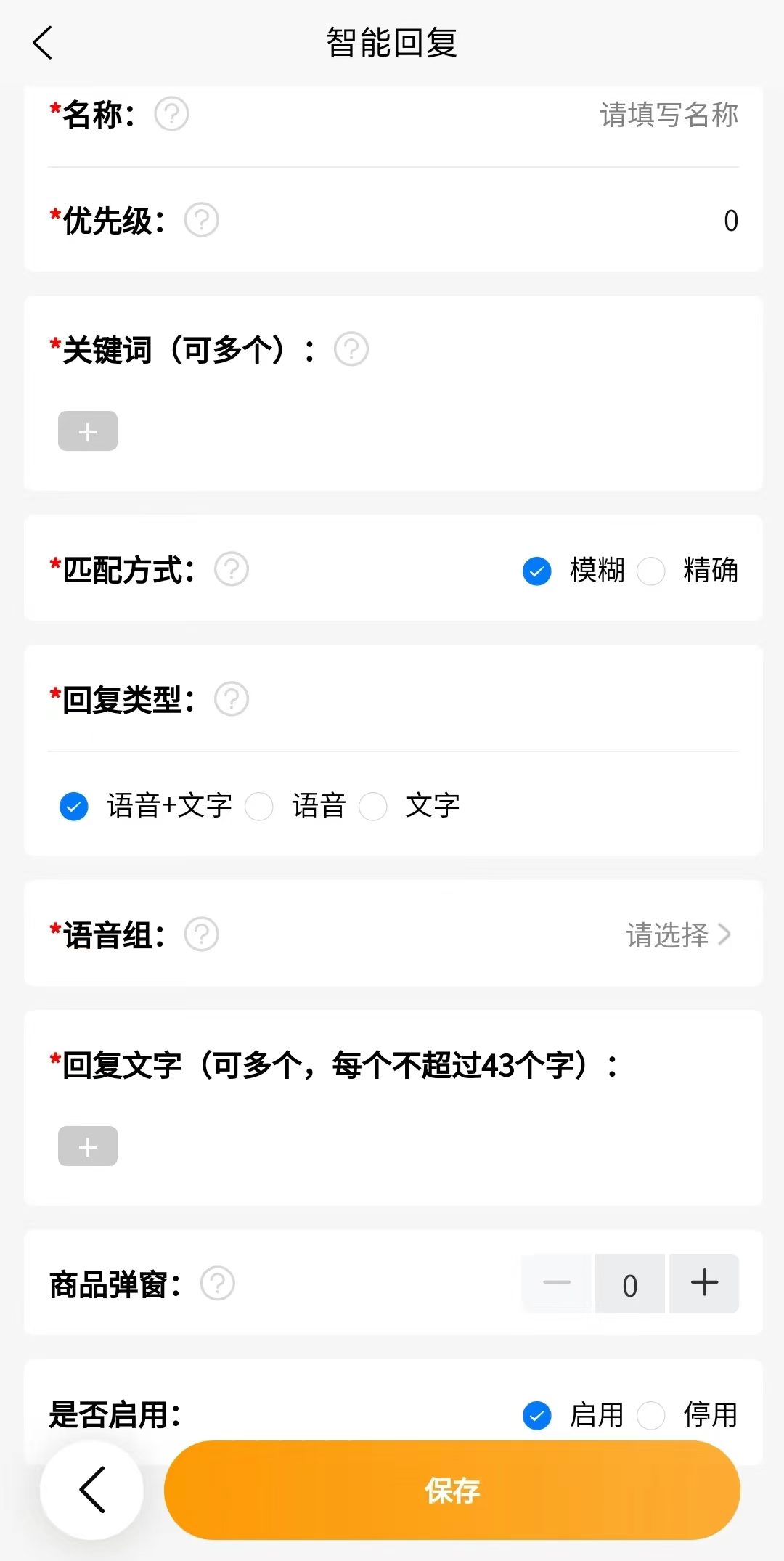Set status to 启用
Viewport: 784px width, 1561px height.
(537, 1415)
